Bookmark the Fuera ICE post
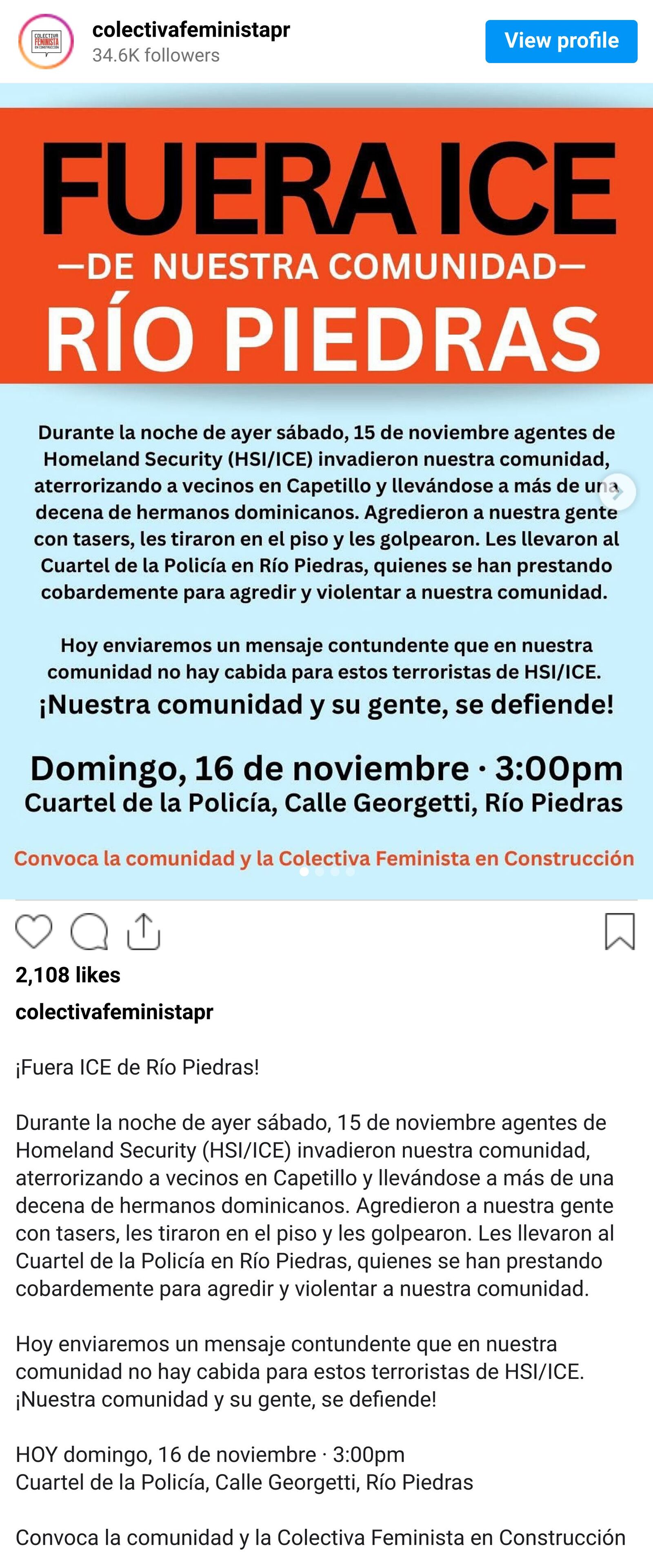The height and width of the screenshot is (1568, 653). pos(620,931)
